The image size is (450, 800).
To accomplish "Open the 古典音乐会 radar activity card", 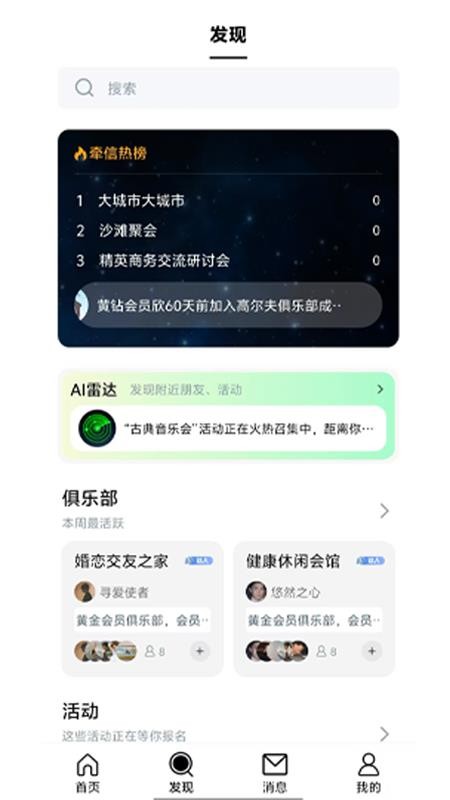I will tap(228, 428).
